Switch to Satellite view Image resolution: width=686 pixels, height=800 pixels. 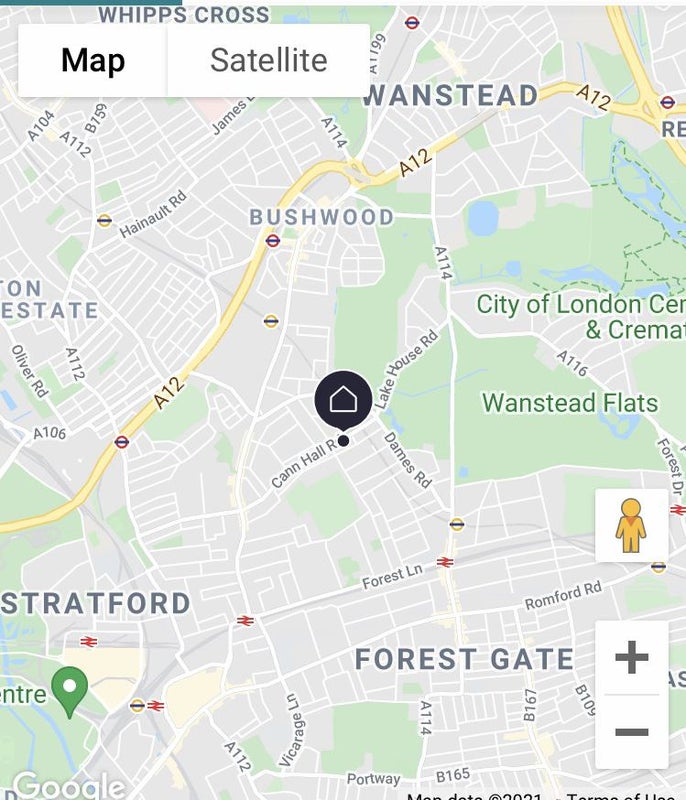[268, 60]
